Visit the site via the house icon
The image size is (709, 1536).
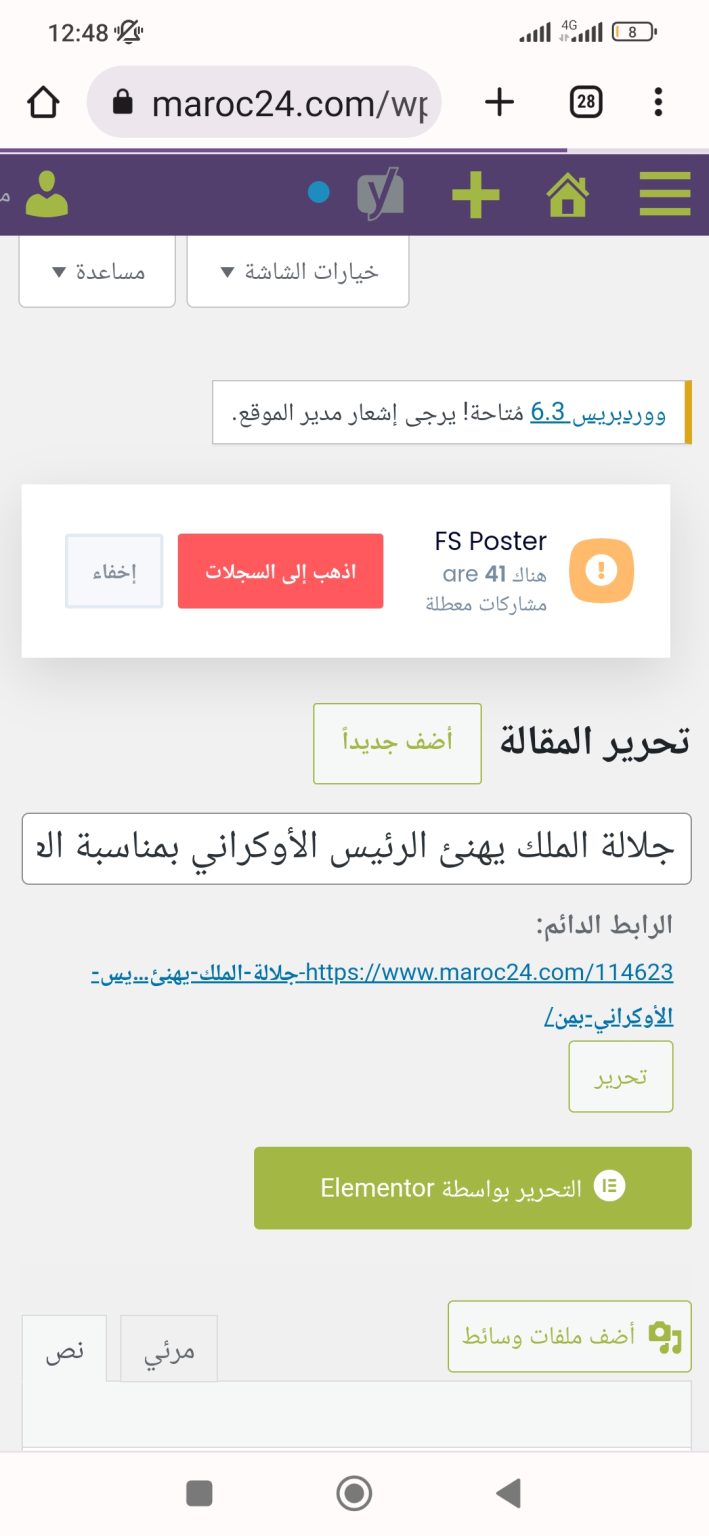568,194
